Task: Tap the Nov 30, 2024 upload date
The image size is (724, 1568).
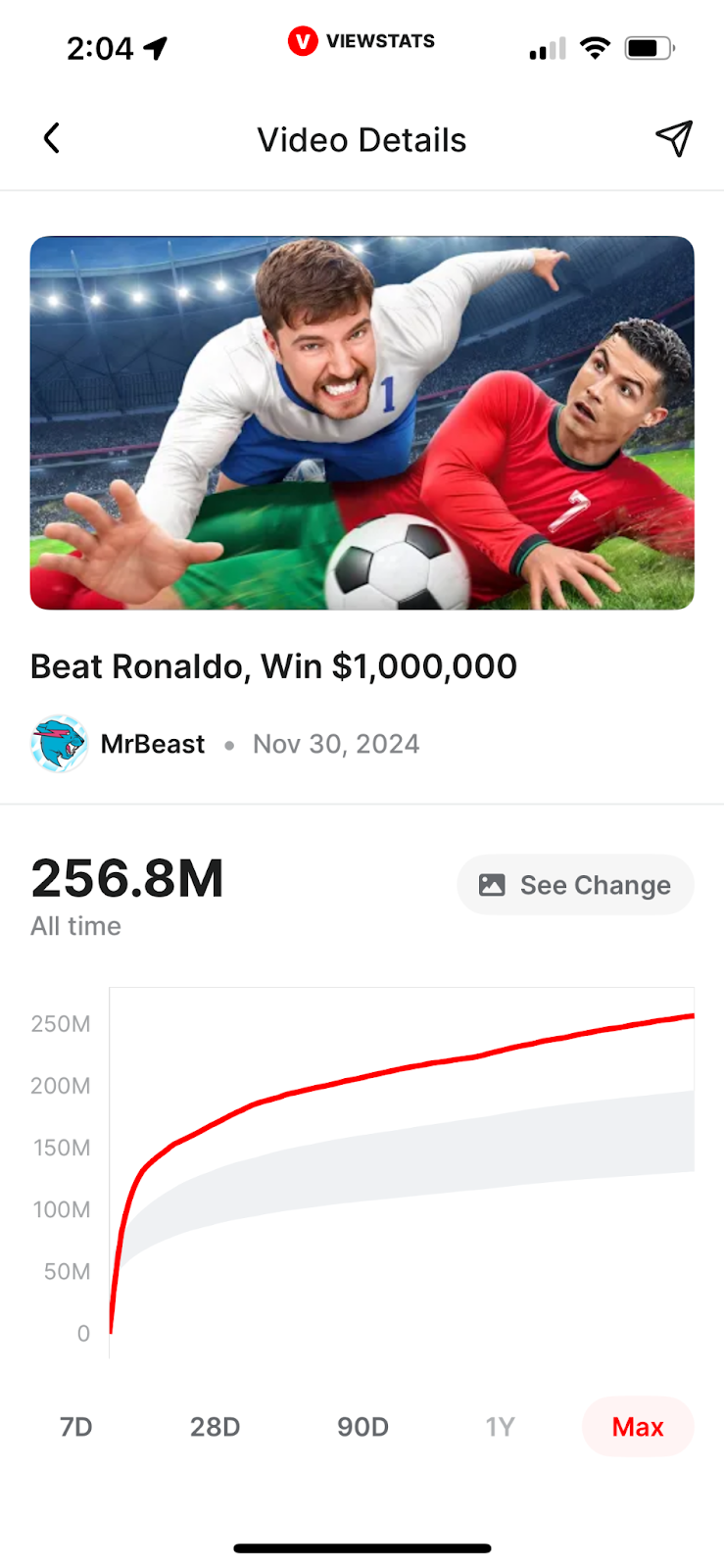Action: [336, 744]
